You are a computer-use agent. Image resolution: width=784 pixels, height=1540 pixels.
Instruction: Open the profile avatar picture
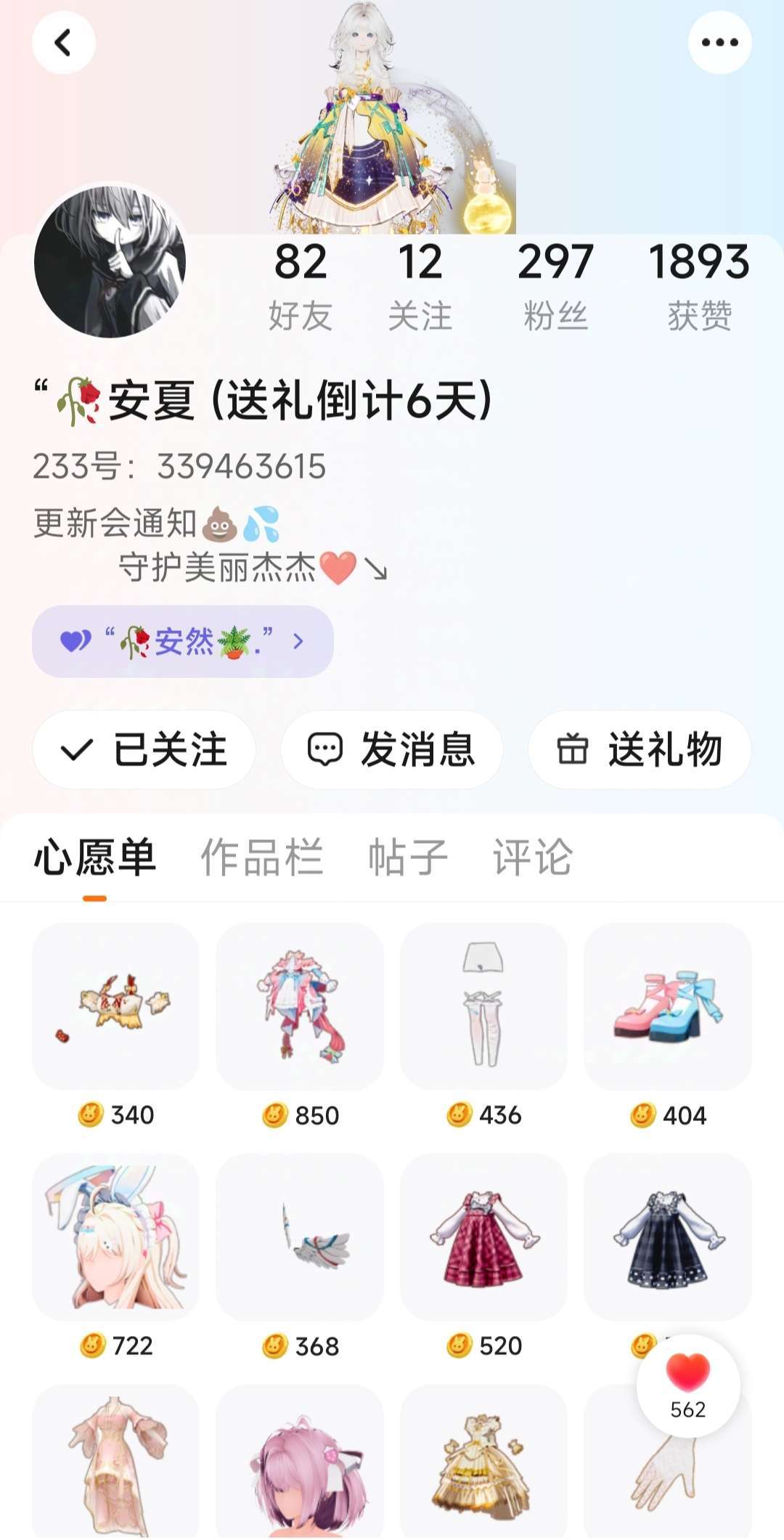(x=110, y=262)
